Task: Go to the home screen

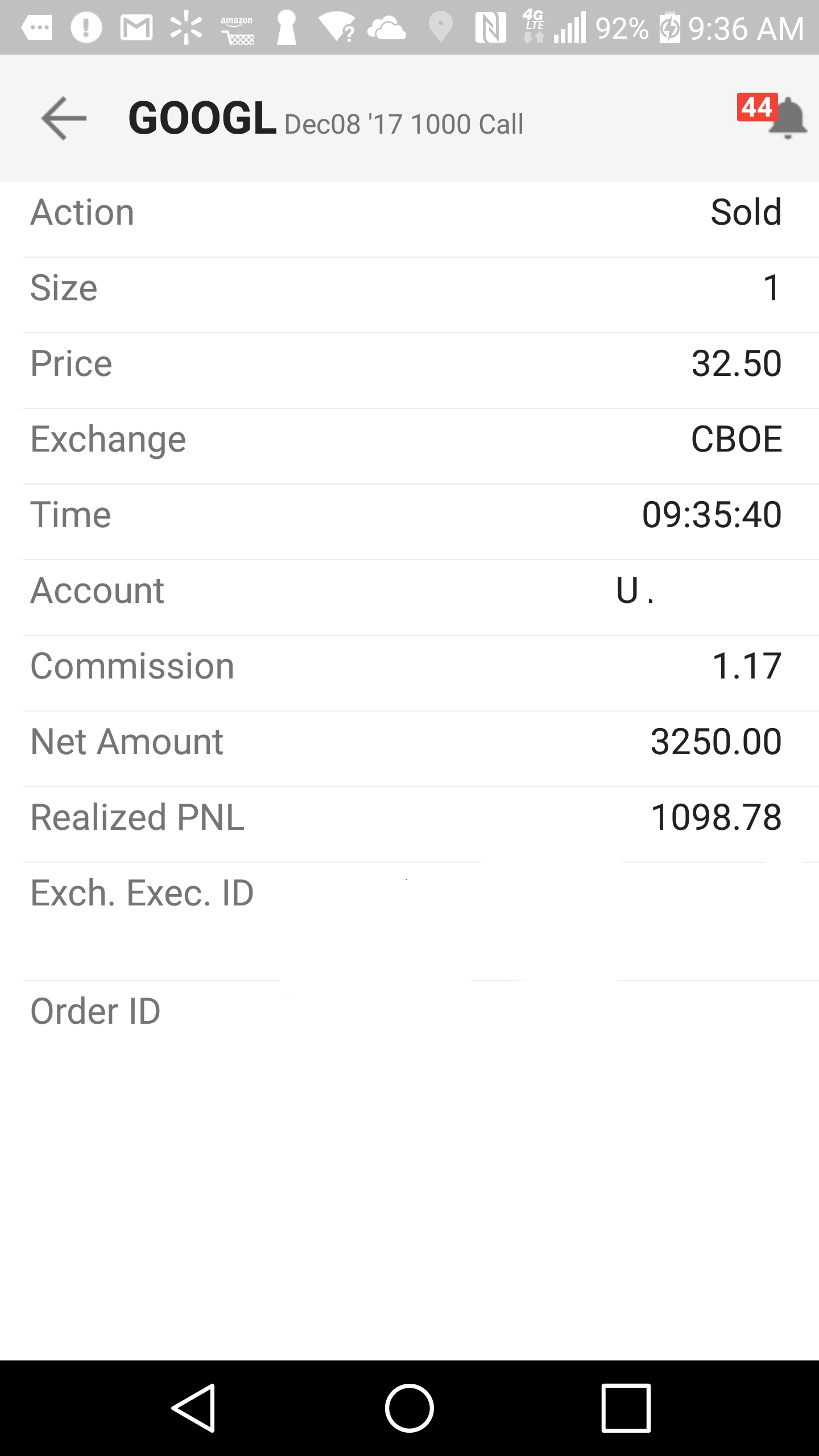Action: point(409,1408)
